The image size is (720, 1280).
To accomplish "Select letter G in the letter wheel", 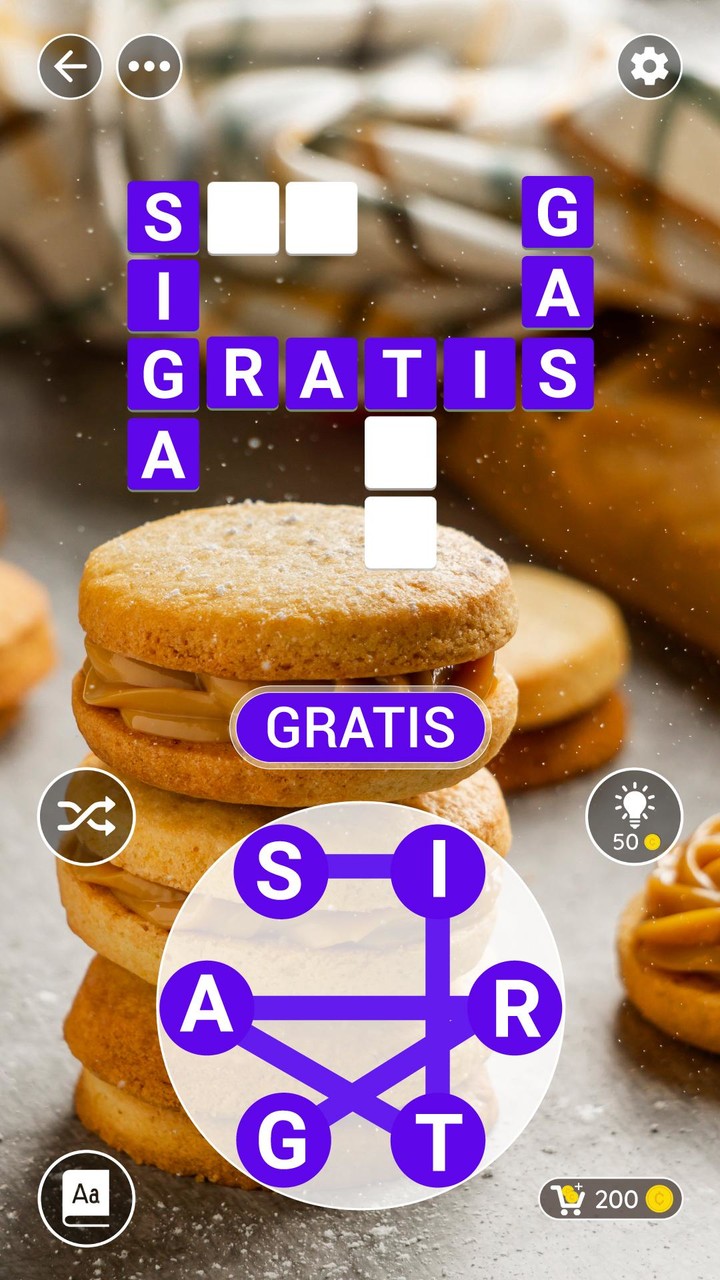I will pyautogui.click(x=283, y=1138).
